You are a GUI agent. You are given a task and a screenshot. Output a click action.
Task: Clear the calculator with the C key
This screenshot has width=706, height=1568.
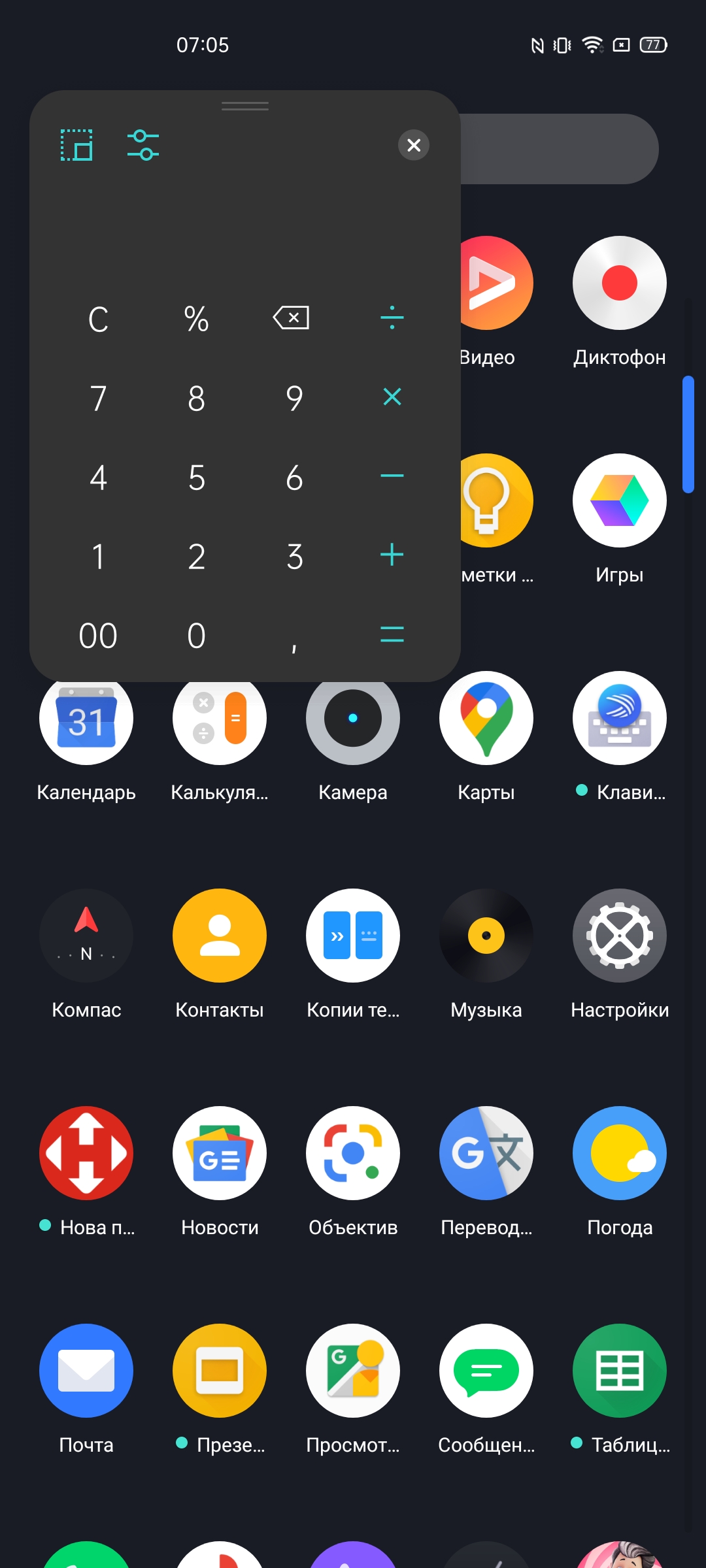pos(98,319)
